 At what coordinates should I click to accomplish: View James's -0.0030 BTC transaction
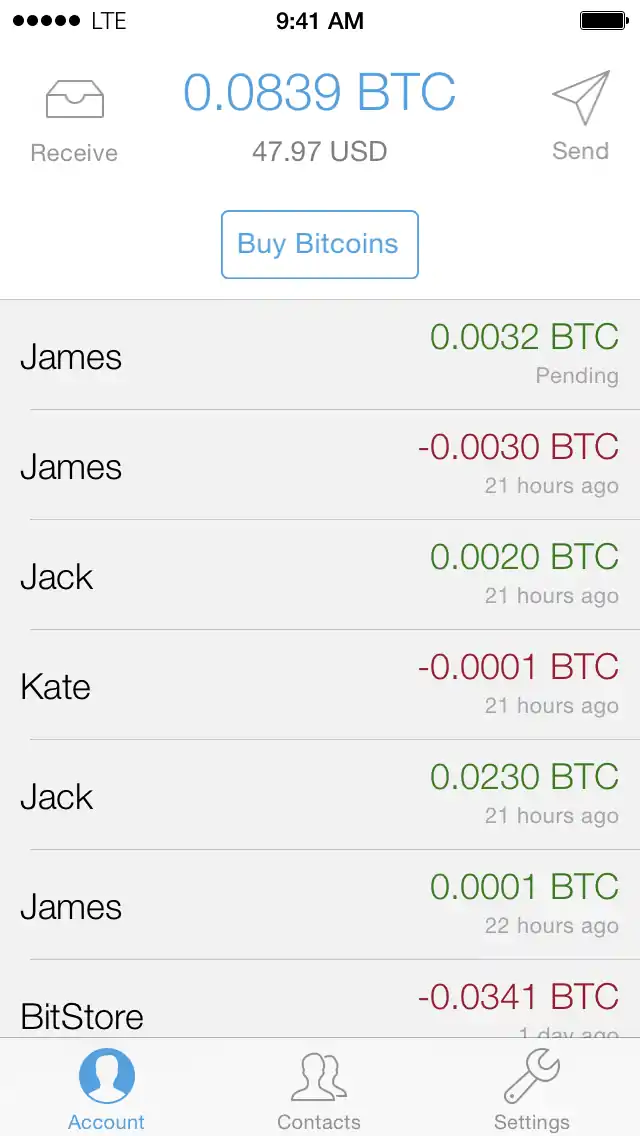coord(320,466)
